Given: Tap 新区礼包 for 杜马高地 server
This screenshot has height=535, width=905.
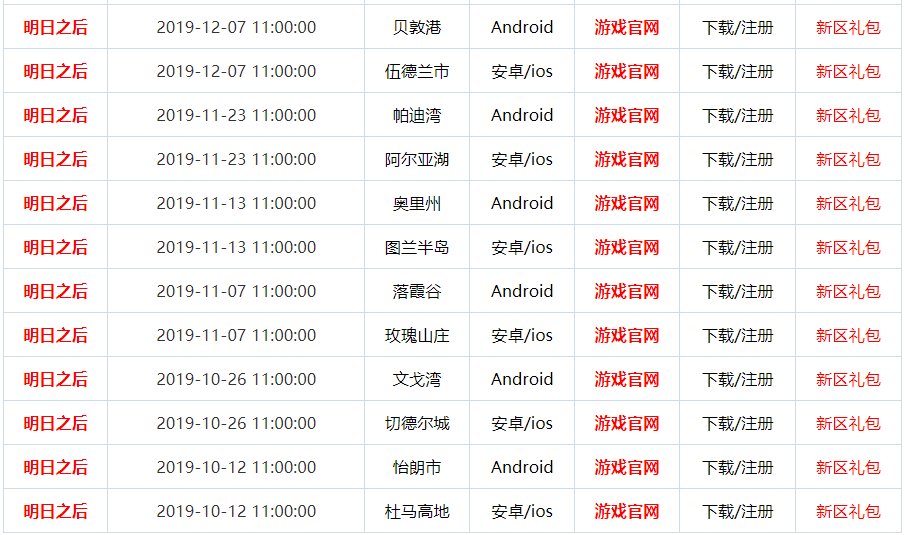Looking at the screenshot, I should (848, 511).
